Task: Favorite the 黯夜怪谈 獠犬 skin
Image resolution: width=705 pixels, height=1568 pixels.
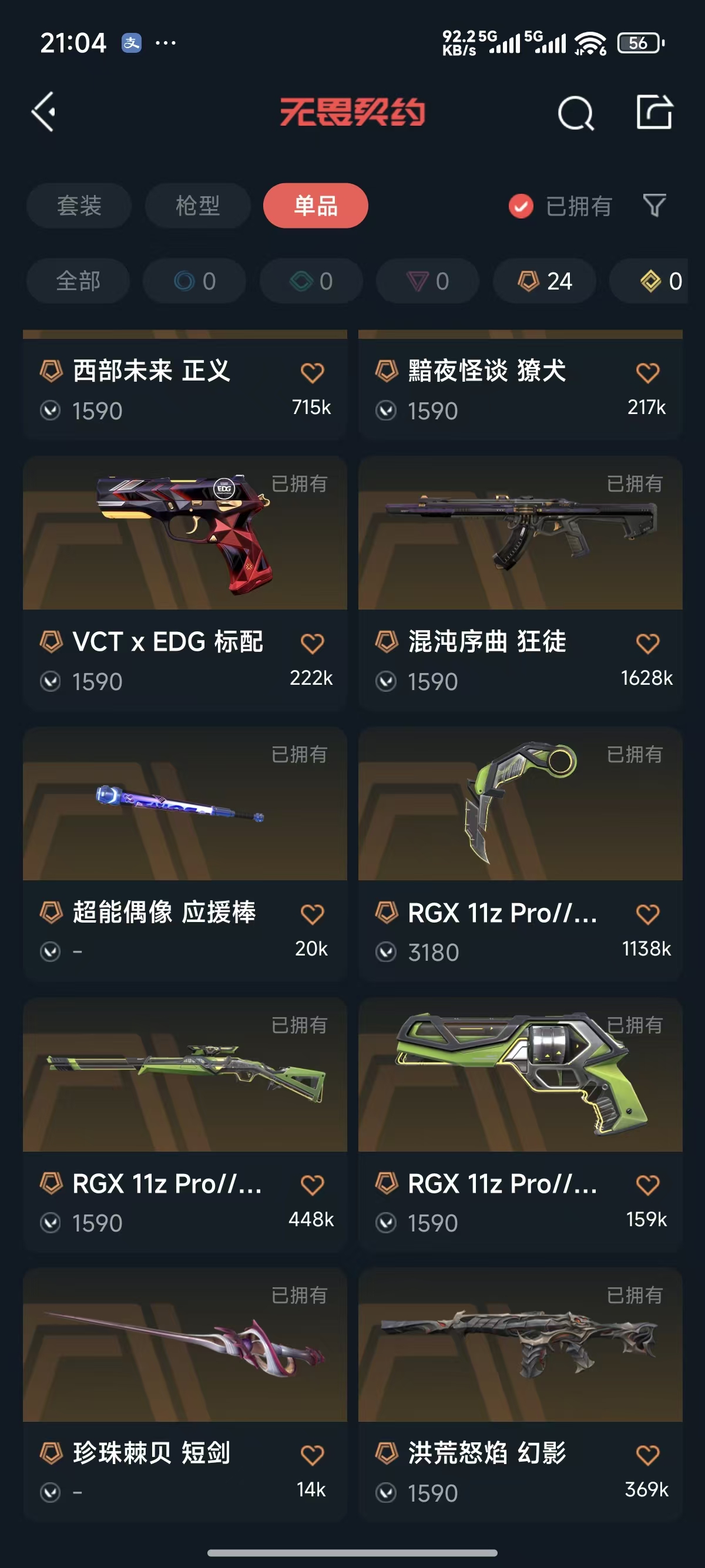Action: click(647, 372)
